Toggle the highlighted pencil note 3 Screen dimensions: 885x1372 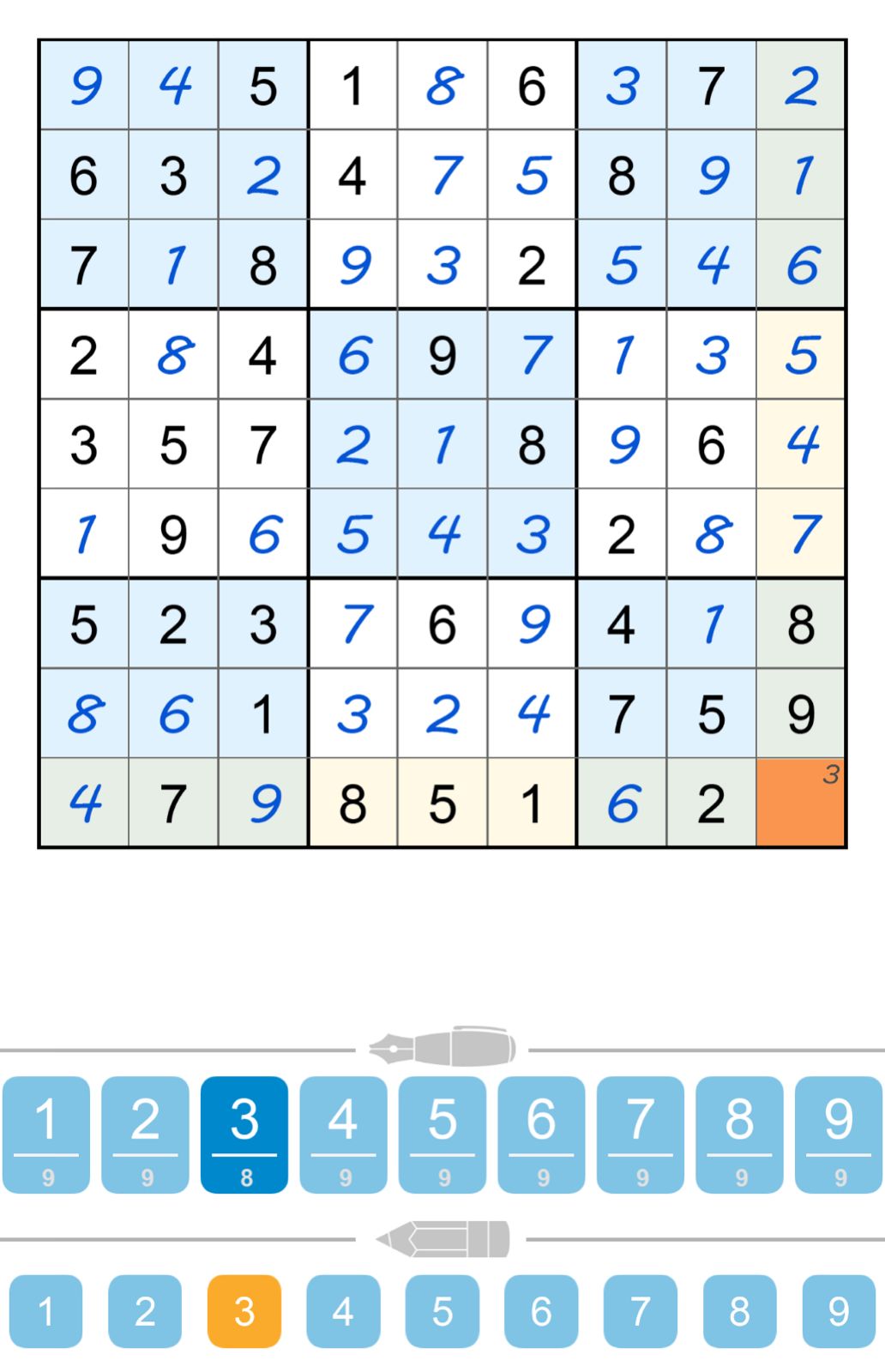coord(244,1310)
